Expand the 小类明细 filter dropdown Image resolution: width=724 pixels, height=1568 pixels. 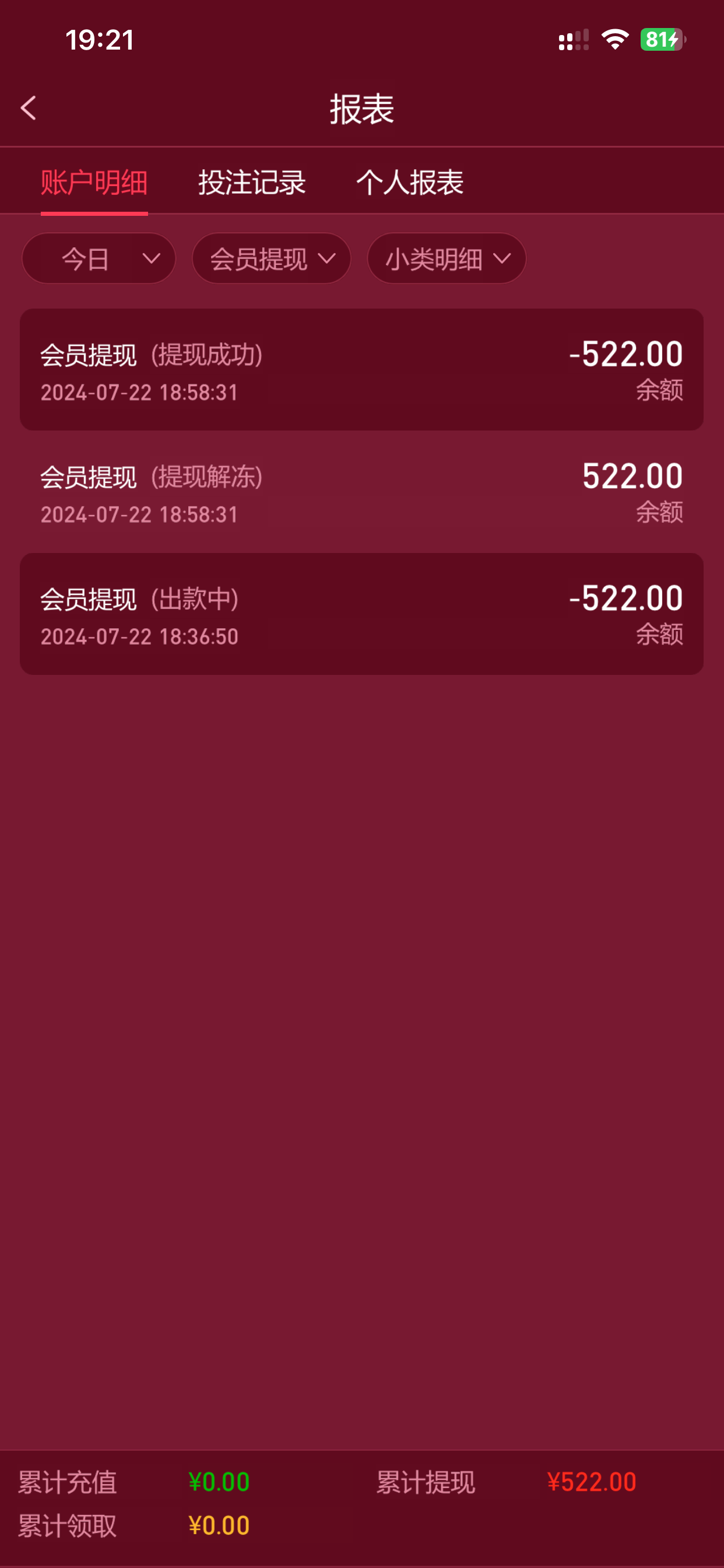tap(447, 258)
